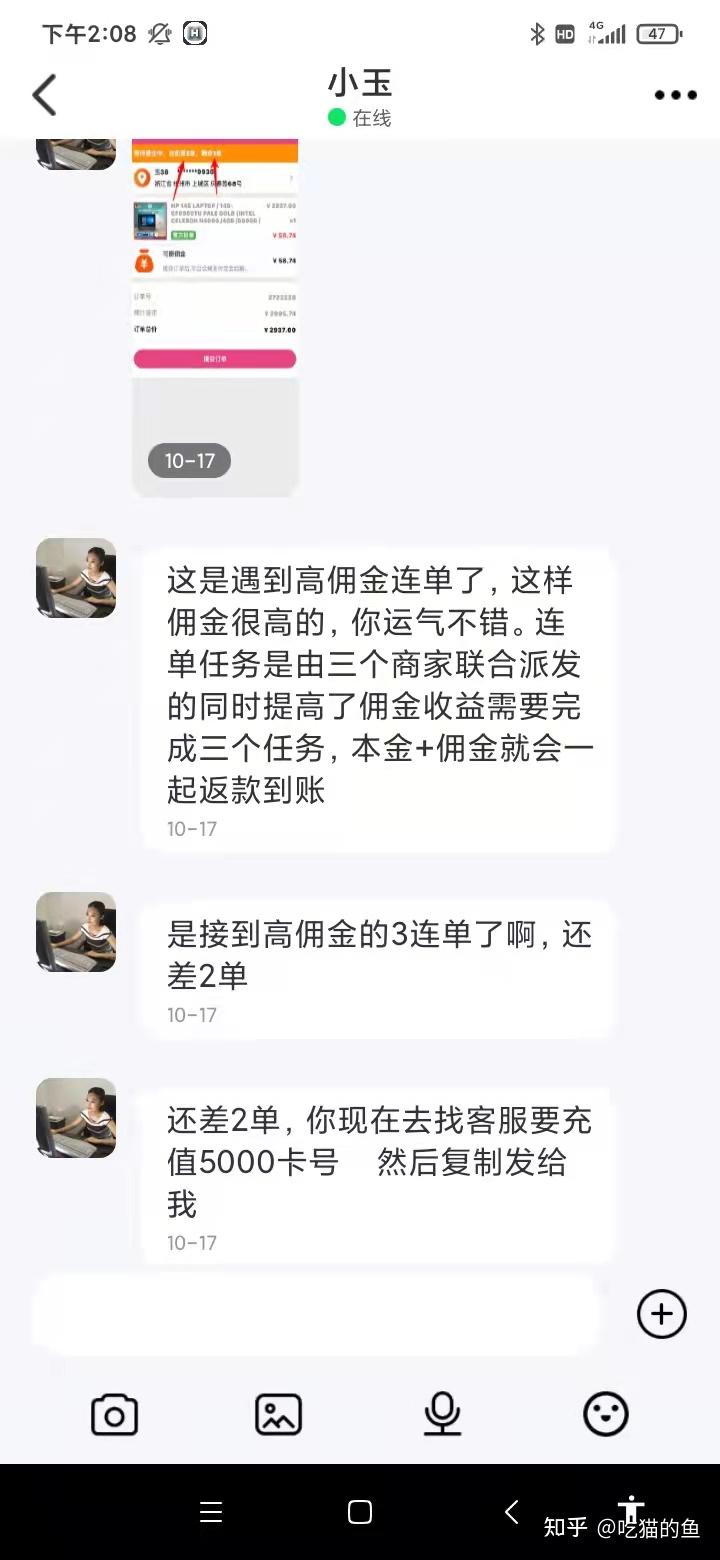The image size is (720, 1560).
Task: Open the plus attachment options
Action: 662,1314
